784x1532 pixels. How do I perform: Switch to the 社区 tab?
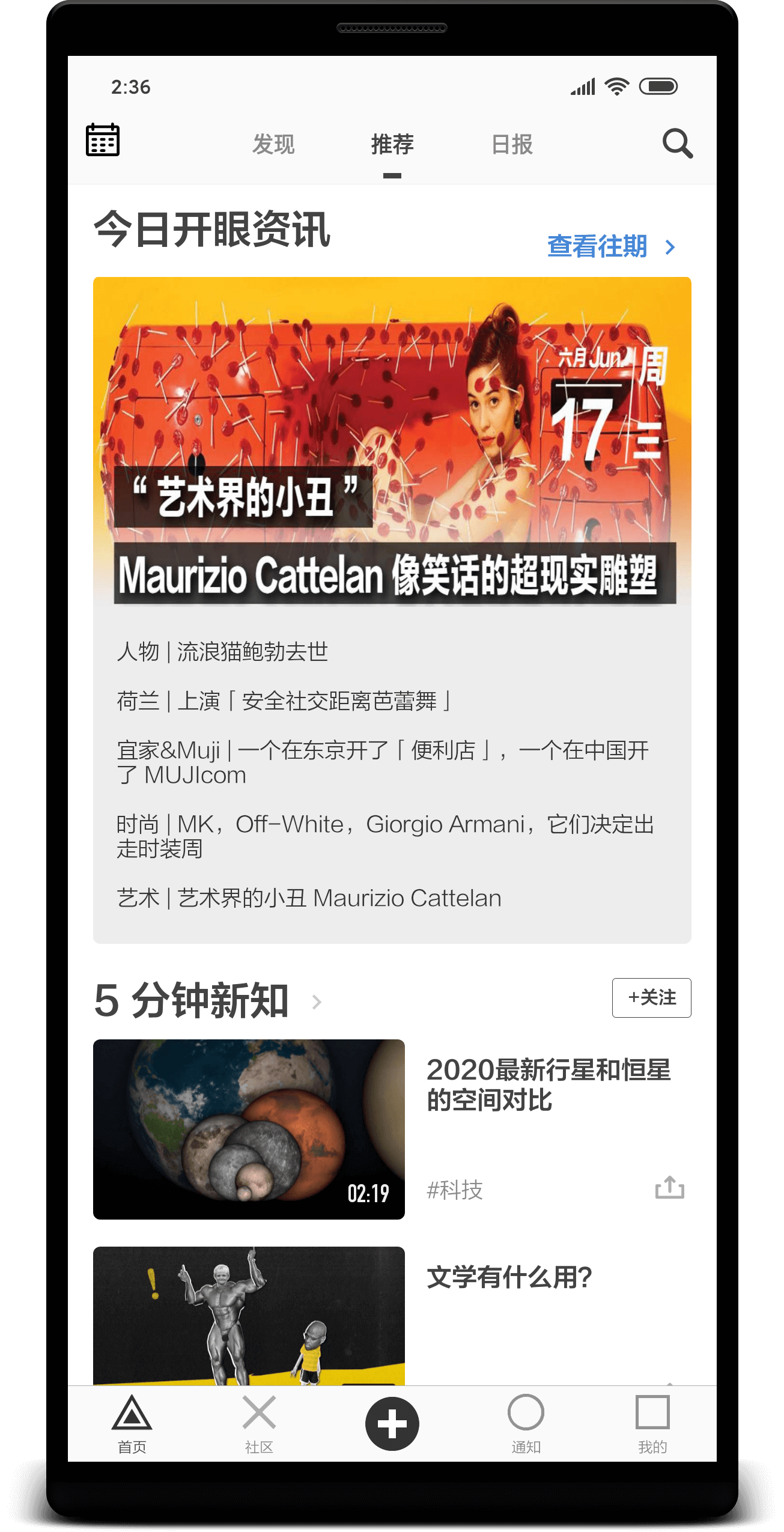pyautogui.click(x=259, y=1424)
